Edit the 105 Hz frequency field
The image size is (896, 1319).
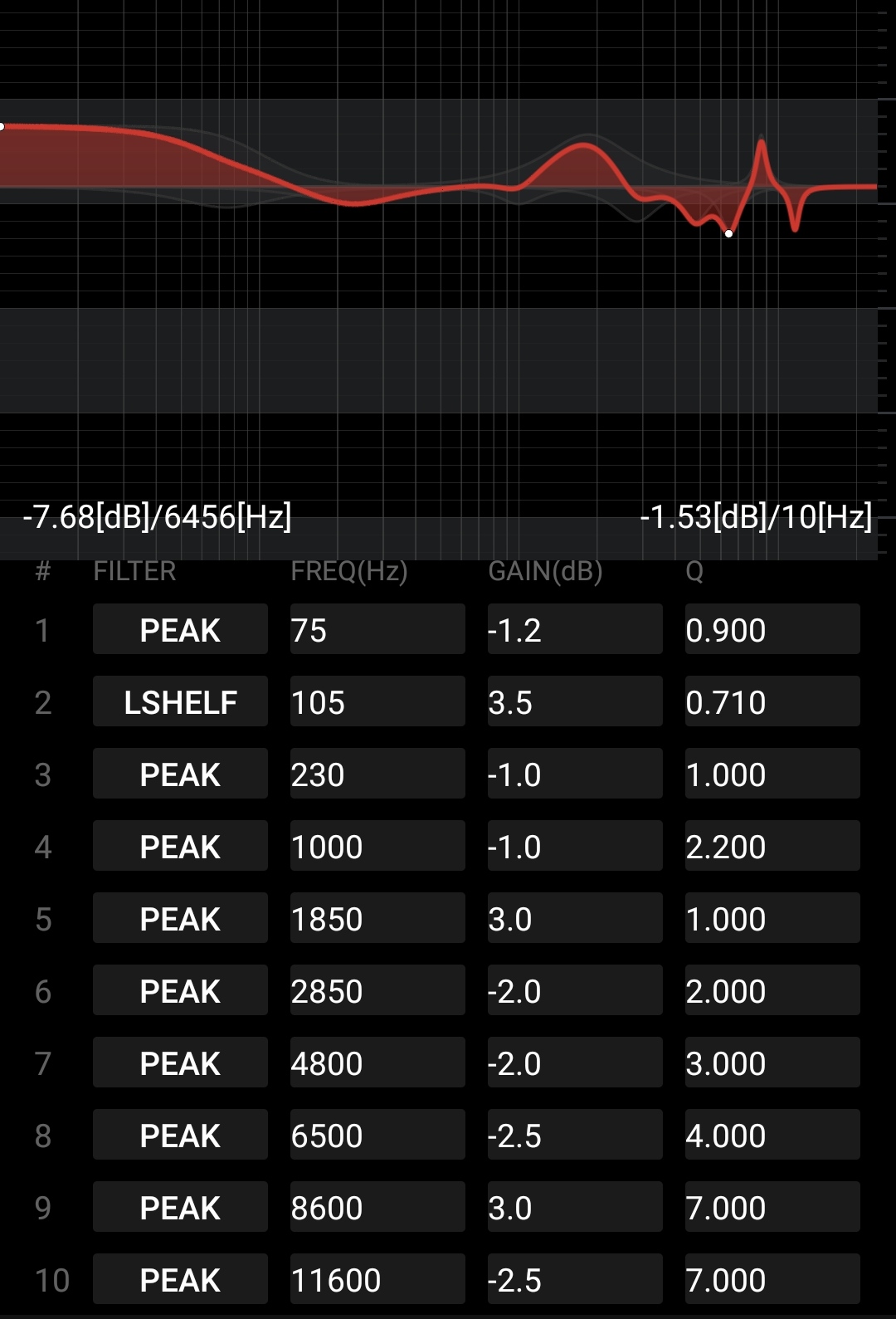377,702
